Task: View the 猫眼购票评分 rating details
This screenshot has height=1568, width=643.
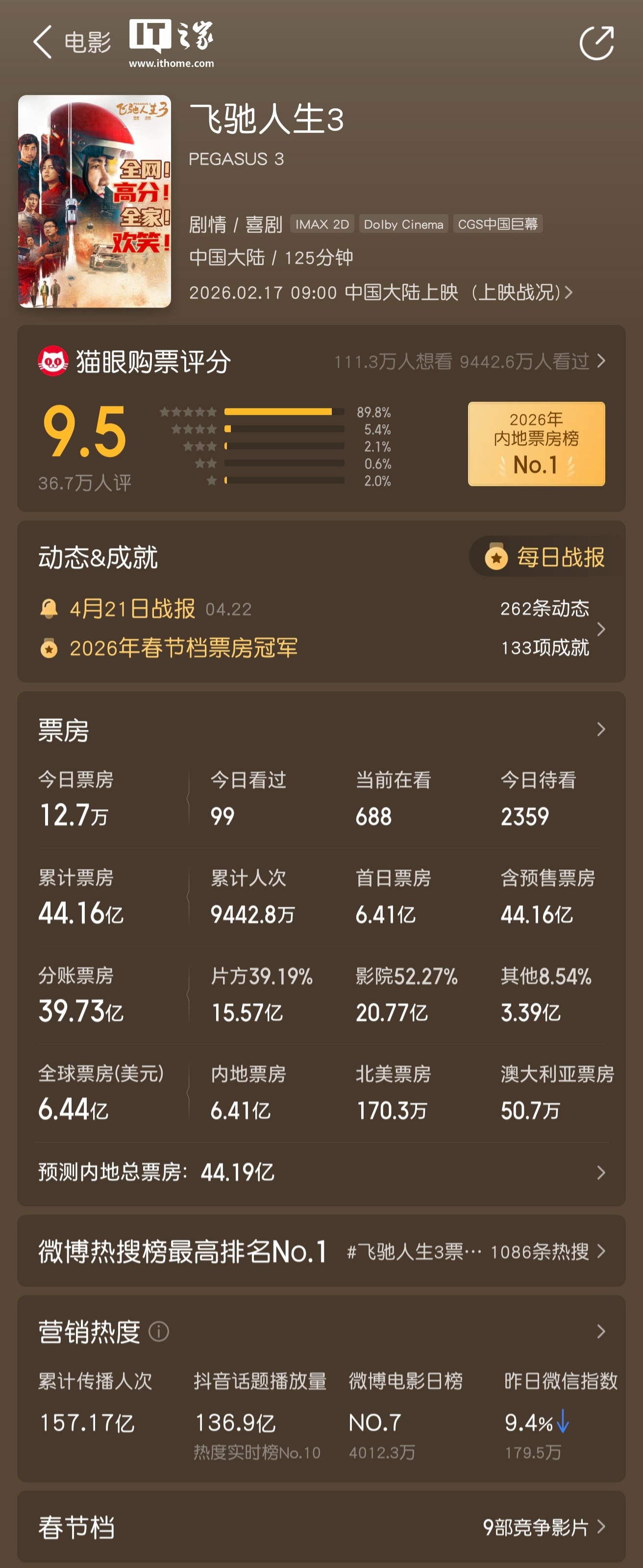Action: coord(600,362)
